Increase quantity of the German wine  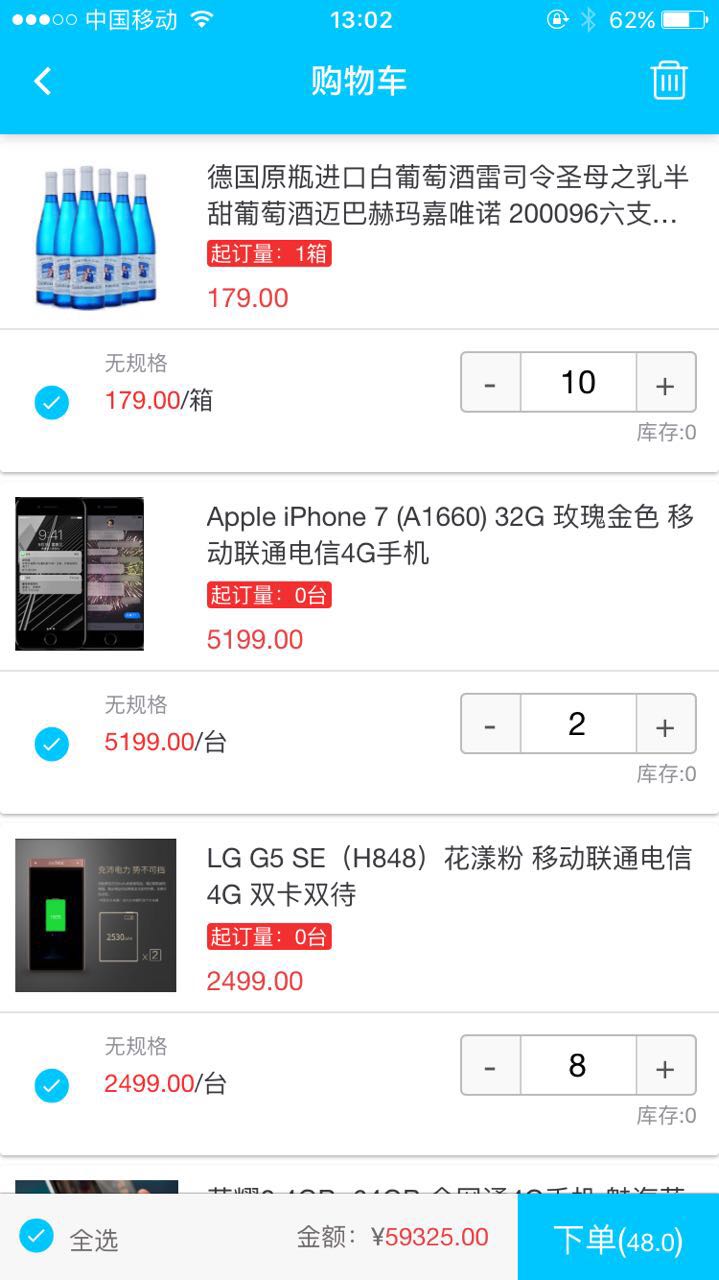(666, 383)
